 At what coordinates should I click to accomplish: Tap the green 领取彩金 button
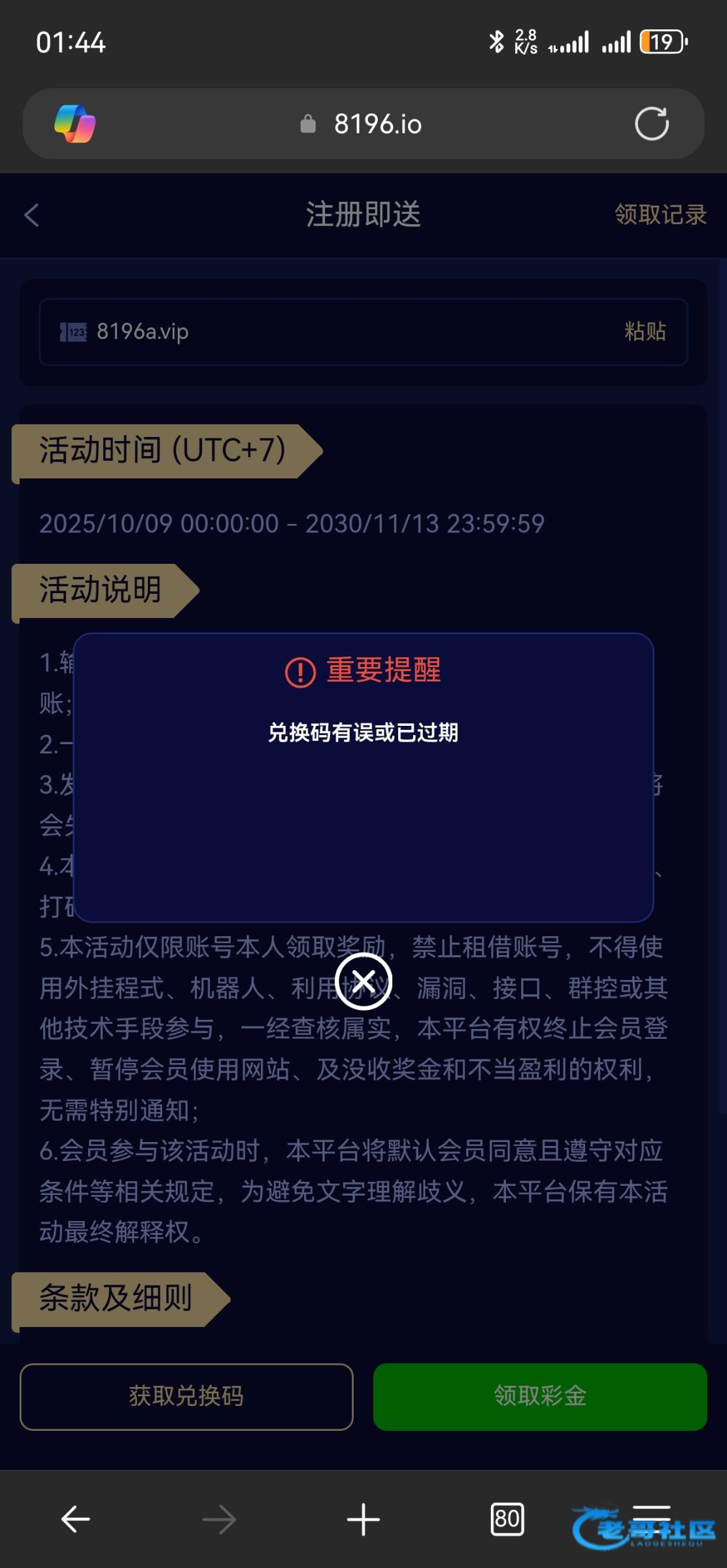(x=540, y=1396)
